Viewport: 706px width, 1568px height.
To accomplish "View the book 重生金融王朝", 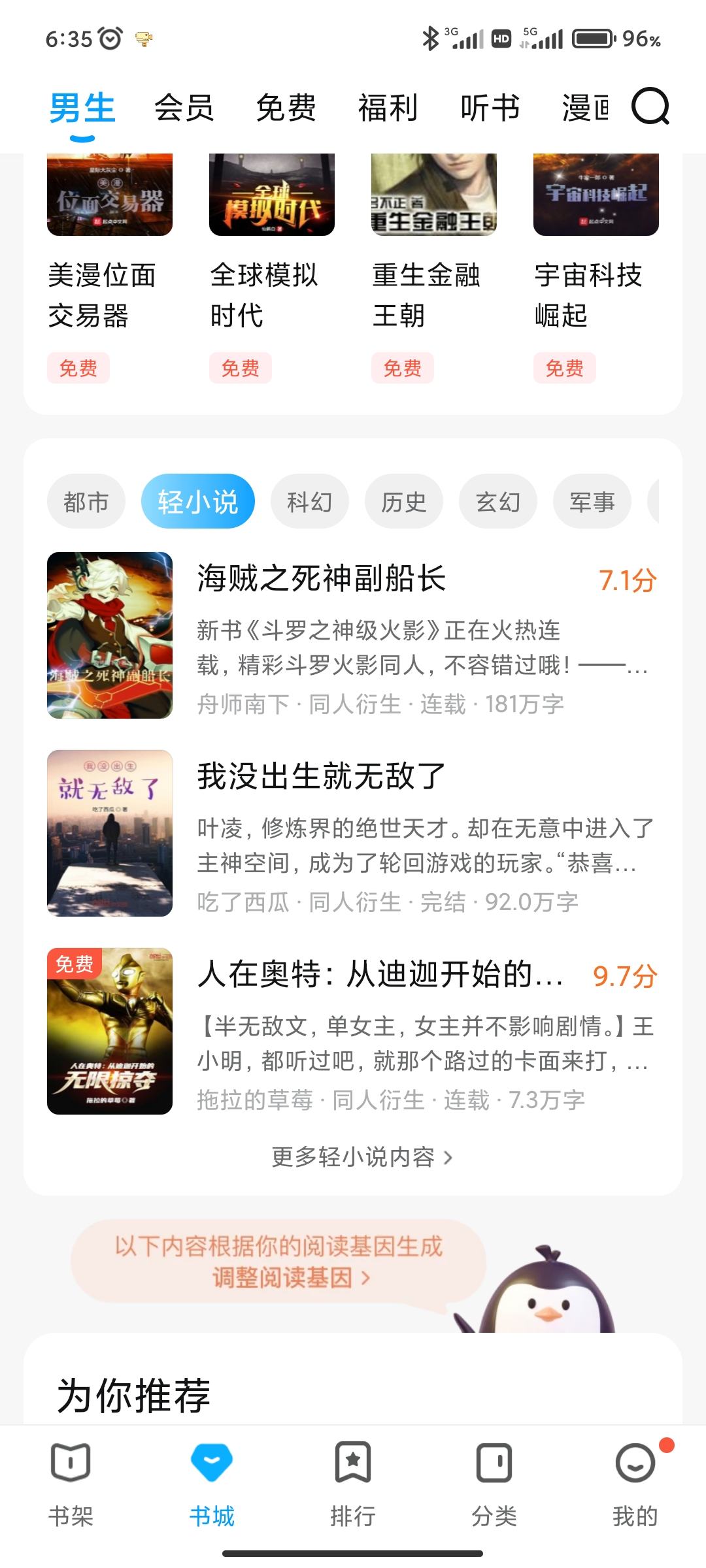I will click(x=433, y=274).
